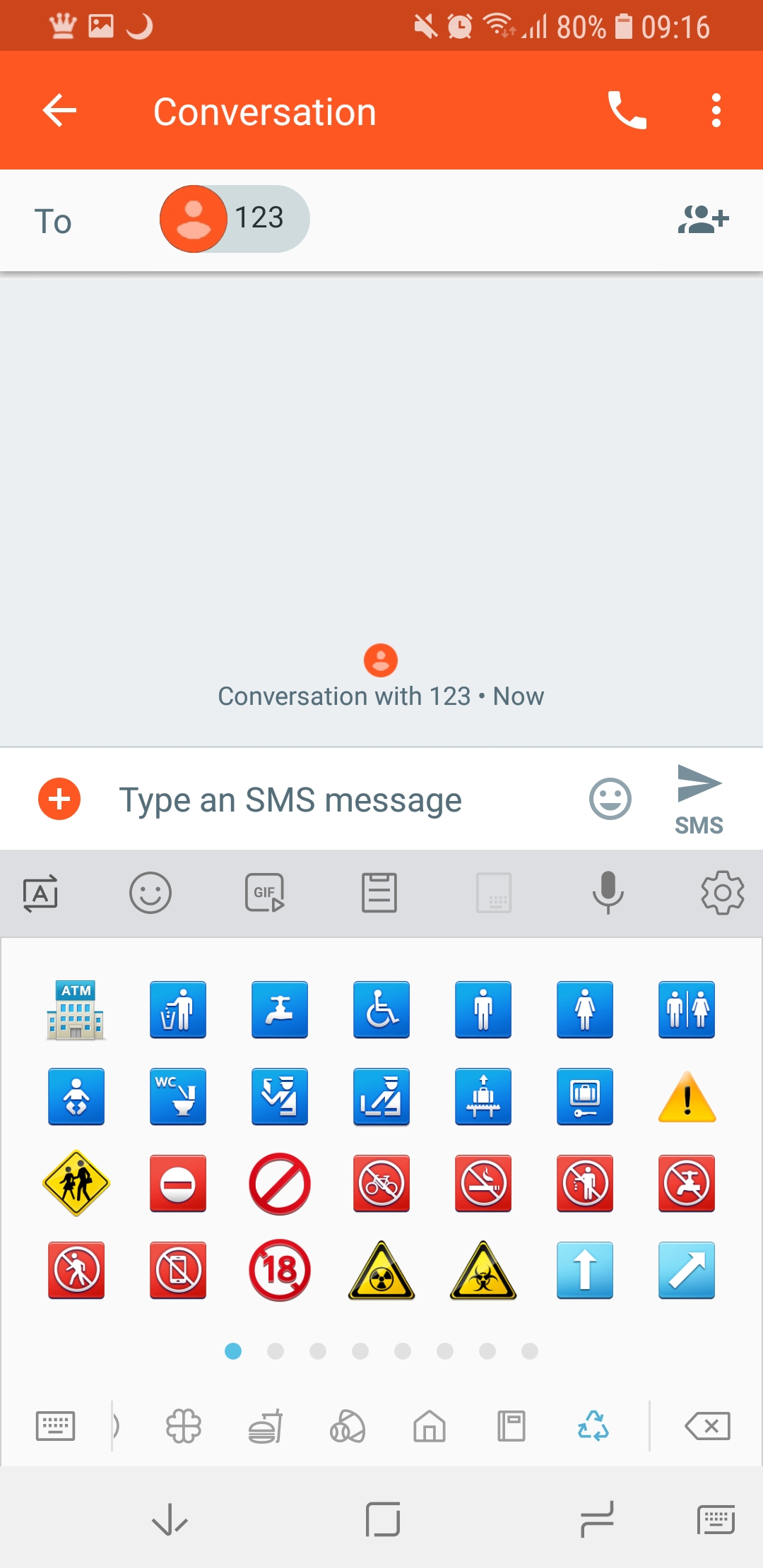Go back using the top arrow

pos(59,111)
